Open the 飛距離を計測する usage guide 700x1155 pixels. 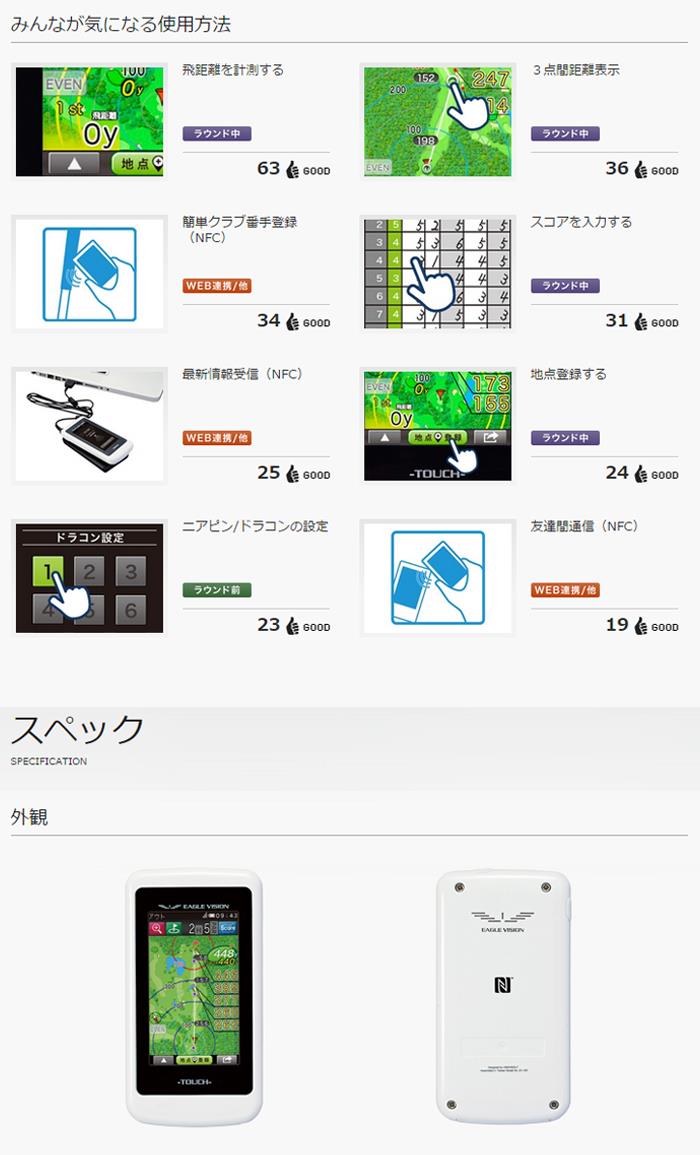coord(233,70)
